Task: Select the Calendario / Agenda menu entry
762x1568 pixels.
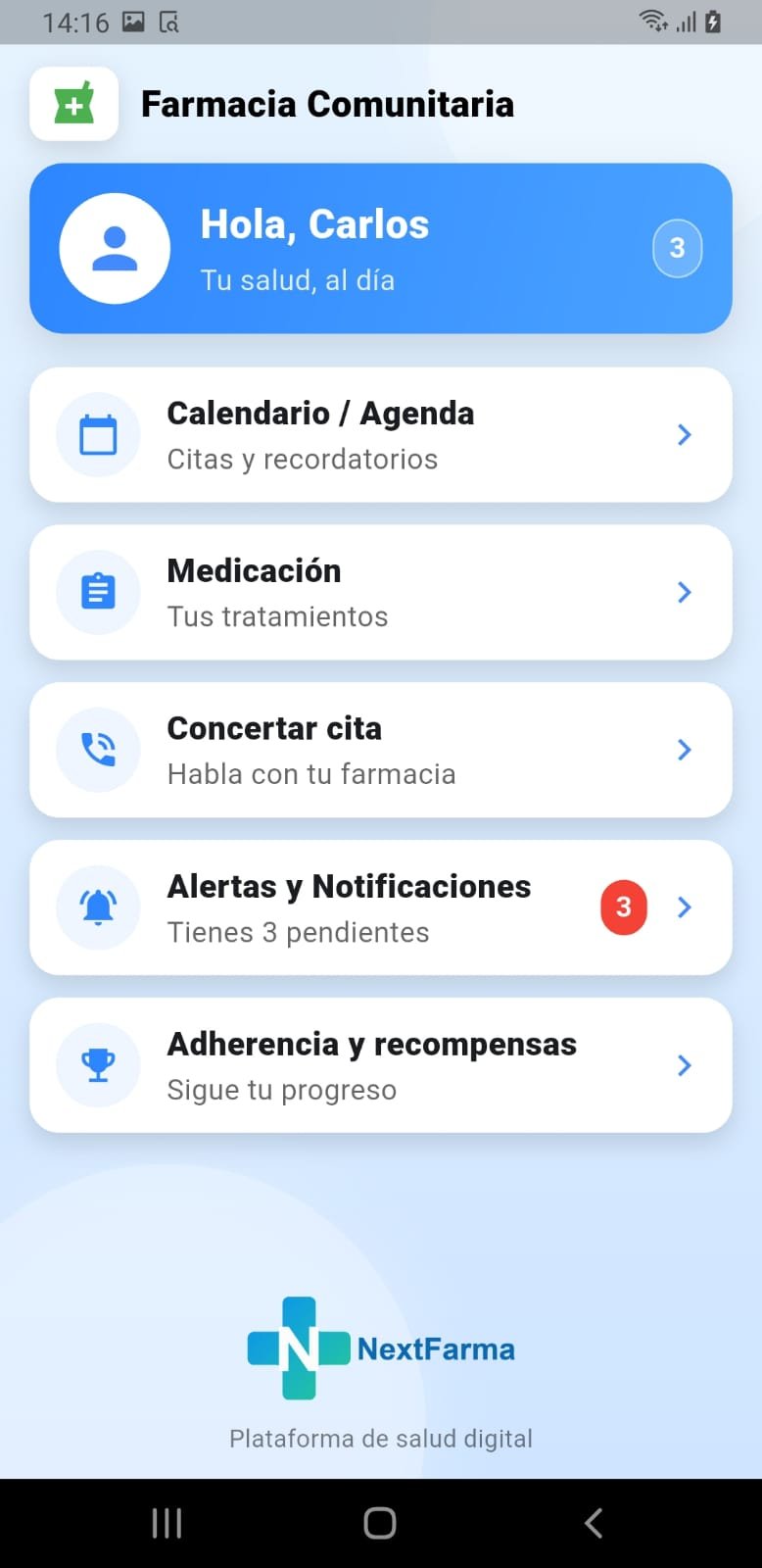Action: [x=381, y=434]
